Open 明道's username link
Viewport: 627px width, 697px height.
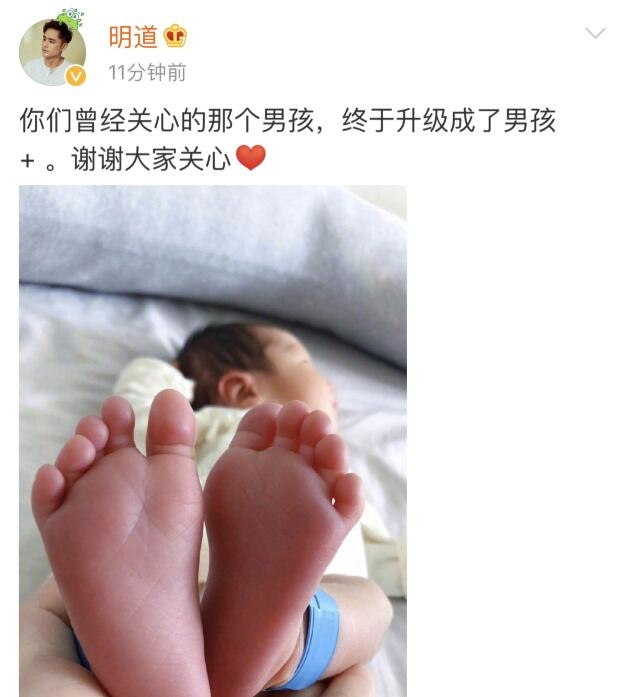point(133,38)
